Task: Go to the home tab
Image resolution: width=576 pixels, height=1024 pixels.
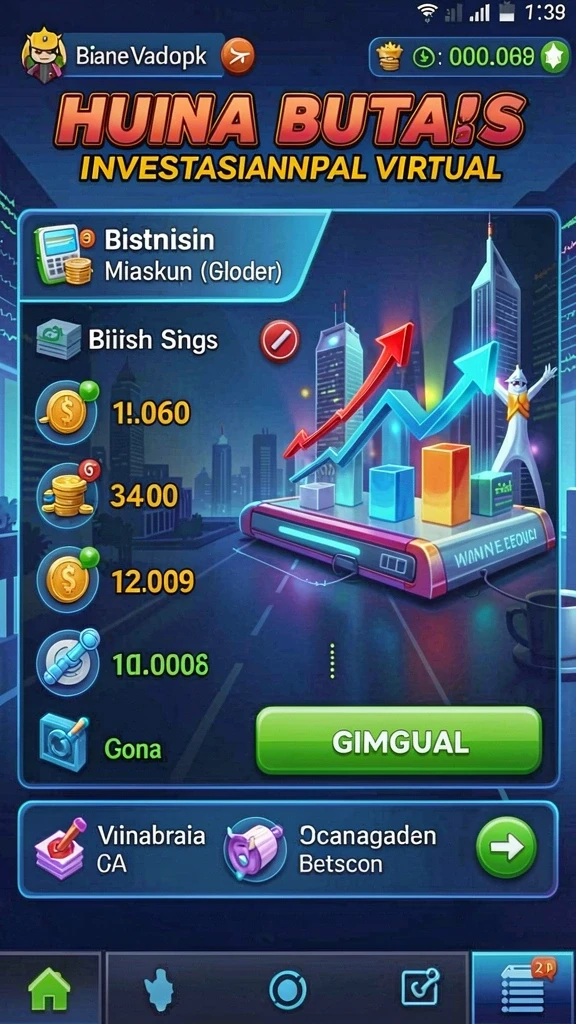Action: (50, 989)
